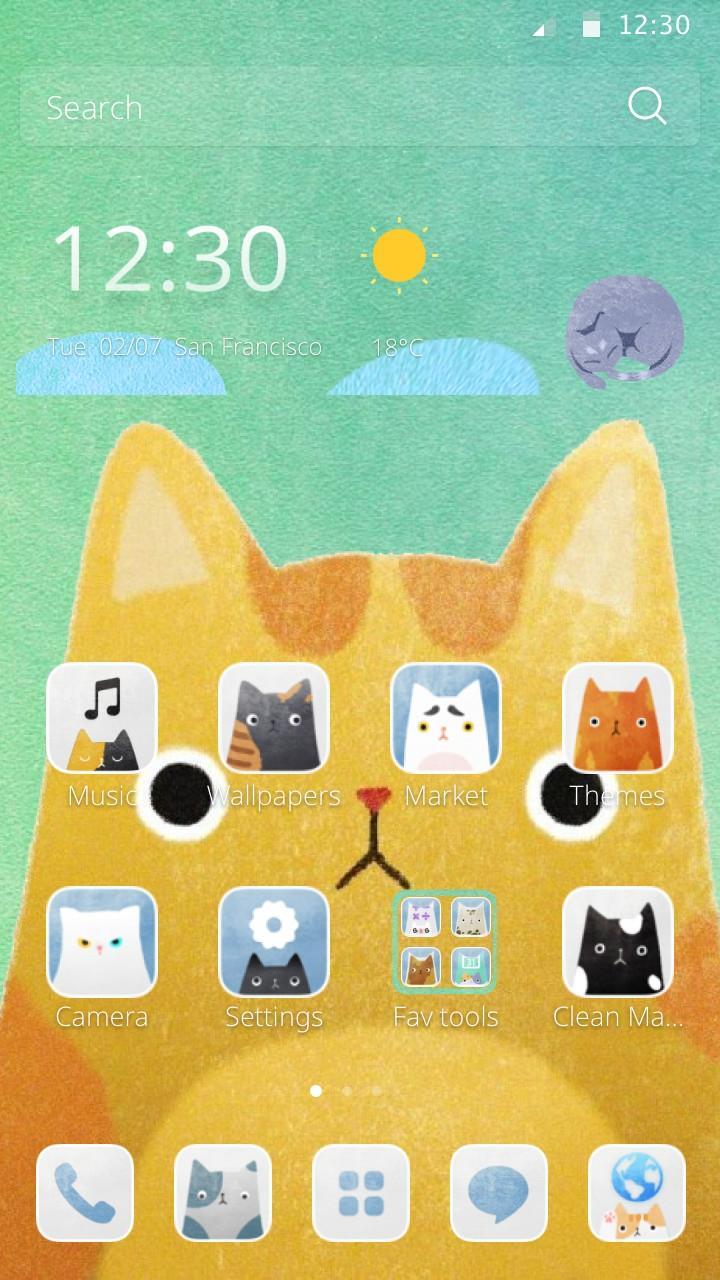The height and width of the screenshot is (1280, 720).
Task: Launch the Wallpapers app
Action: tap(273, 718)
